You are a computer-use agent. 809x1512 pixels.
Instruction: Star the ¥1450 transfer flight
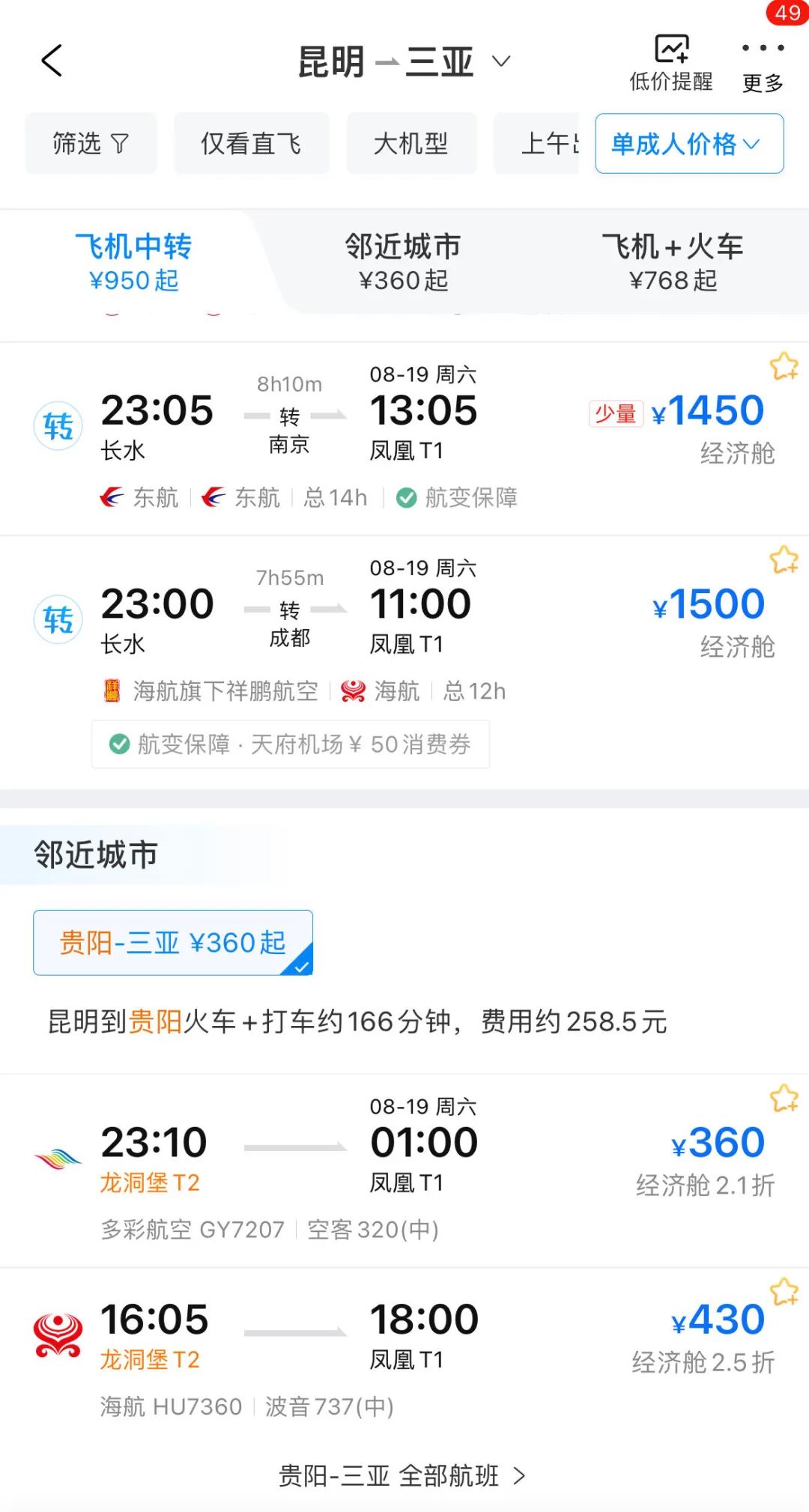[x=784, y=366]
